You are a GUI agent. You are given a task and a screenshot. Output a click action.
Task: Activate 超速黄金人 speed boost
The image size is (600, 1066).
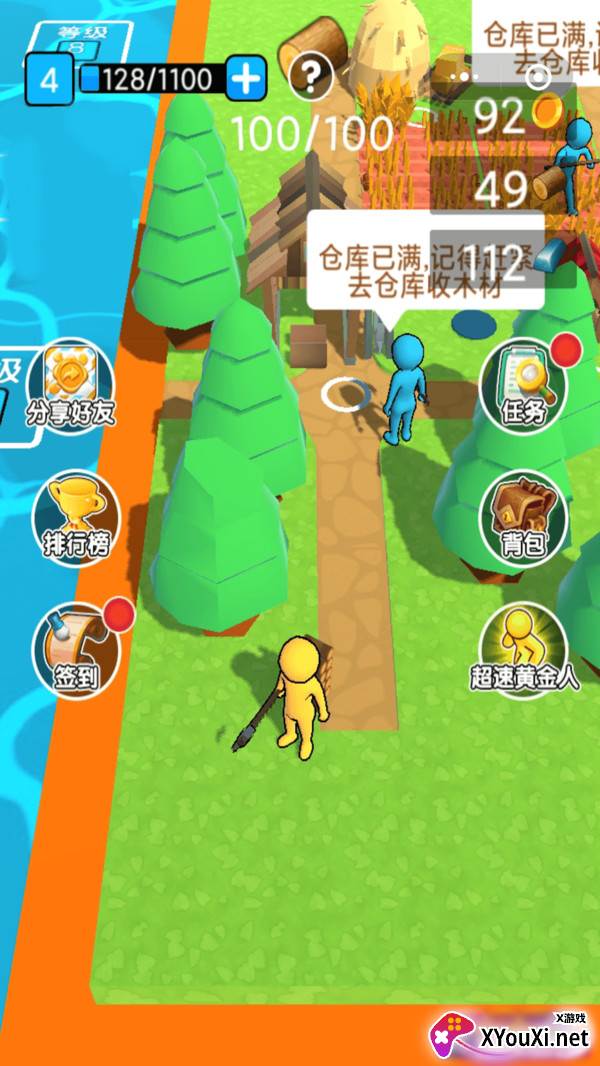[523, 647]
